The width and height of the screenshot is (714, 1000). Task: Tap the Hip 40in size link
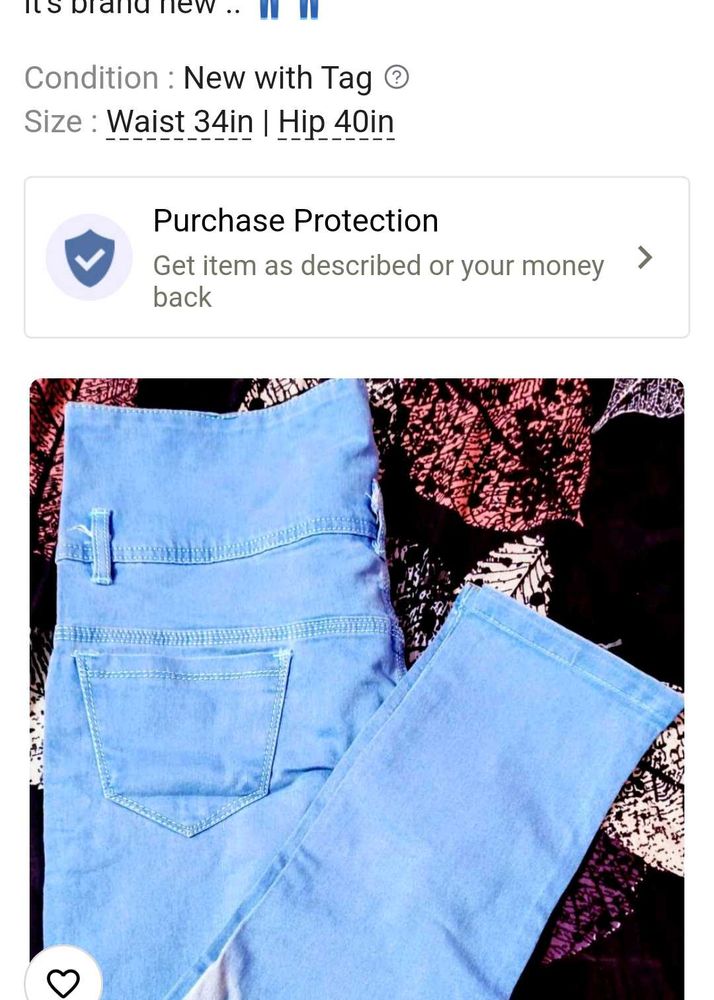(x=336, y=122)
